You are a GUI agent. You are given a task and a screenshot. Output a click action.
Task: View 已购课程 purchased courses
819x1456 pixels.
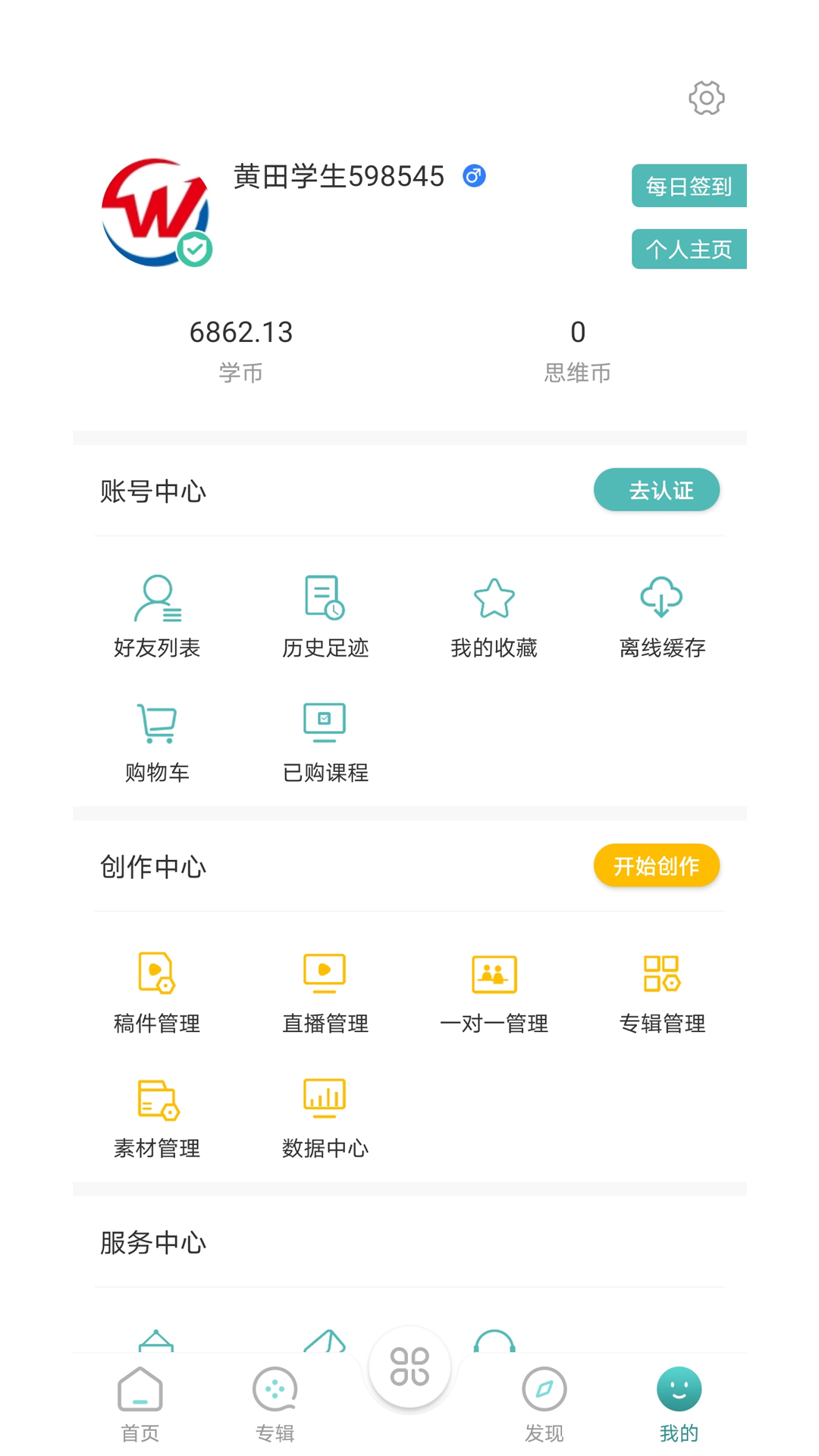point(325,742)
